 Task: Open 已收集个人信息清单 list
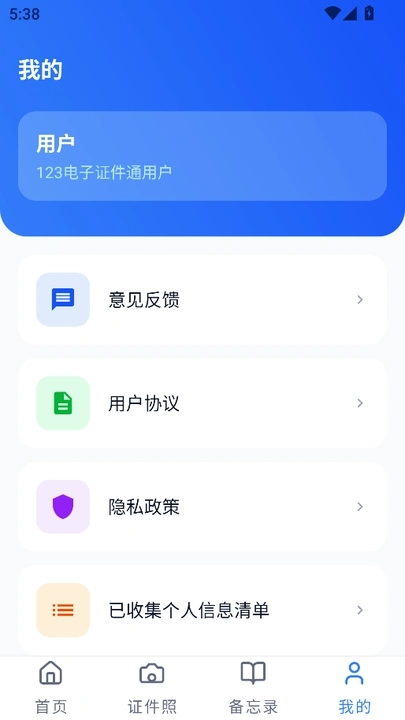coord(202,610)
